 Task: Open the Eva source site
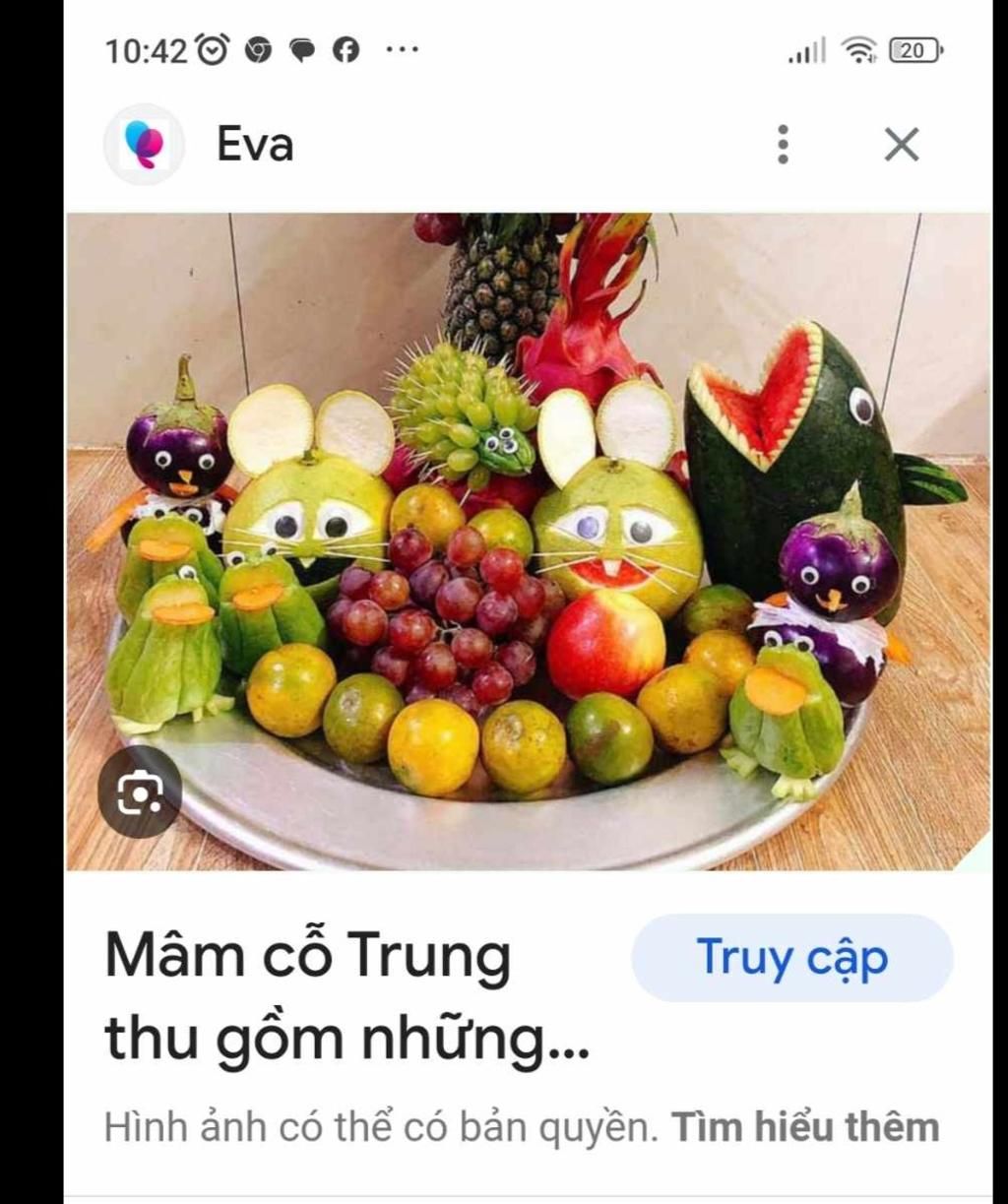[x=254, y=145]
